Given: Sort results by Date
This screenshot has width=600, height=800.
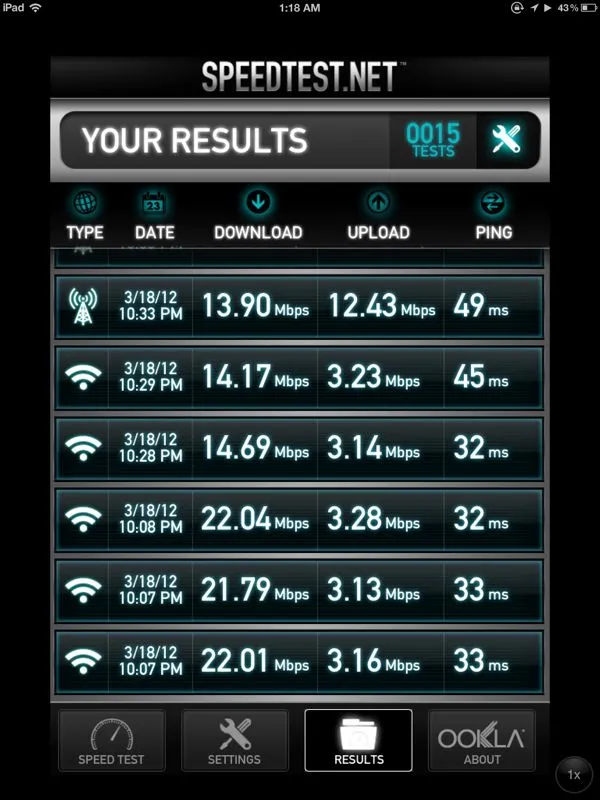Looking at the screenshot, I should click(154, 216).
